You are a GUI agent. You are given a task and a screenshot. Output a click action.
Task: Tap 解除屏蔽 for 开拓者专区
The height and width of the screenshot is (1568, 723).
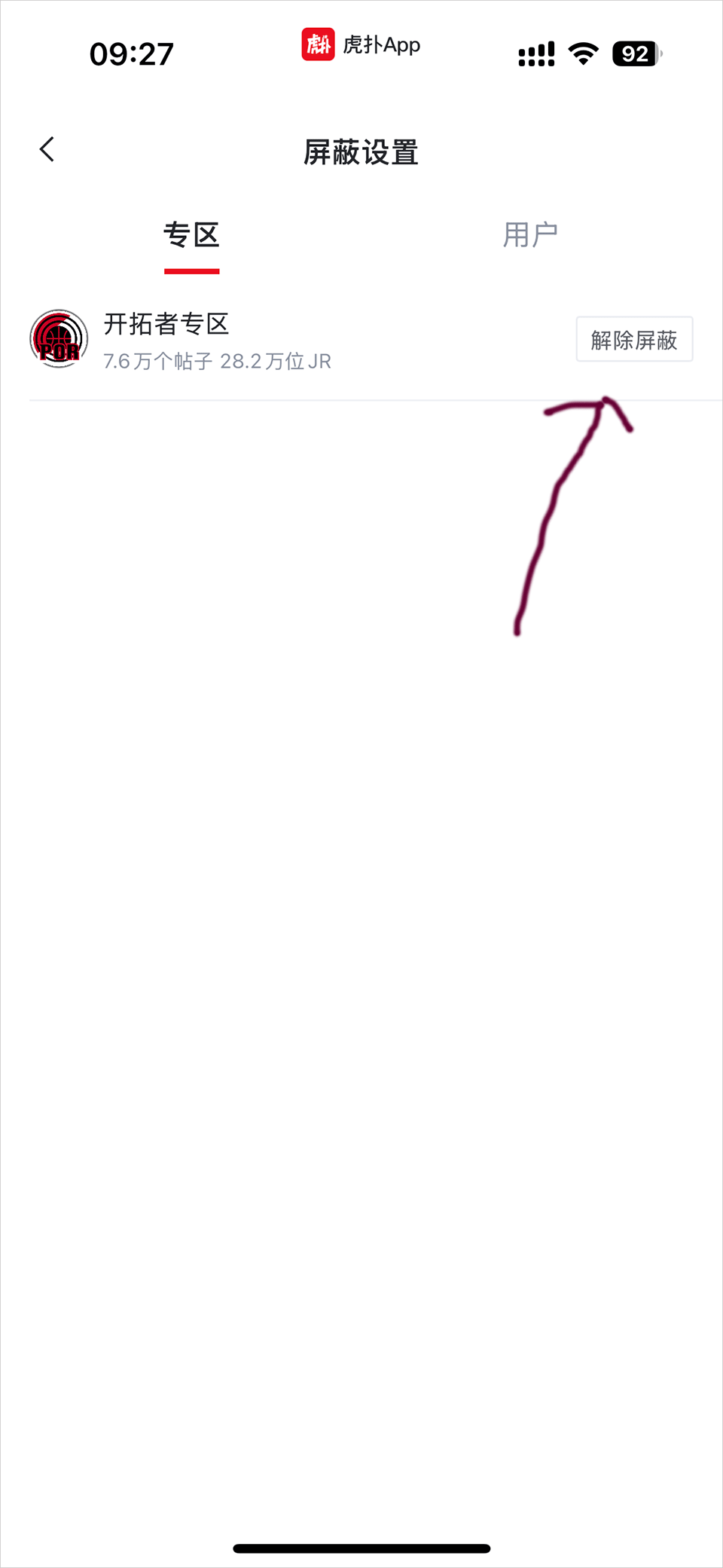[x=633, y=340]
